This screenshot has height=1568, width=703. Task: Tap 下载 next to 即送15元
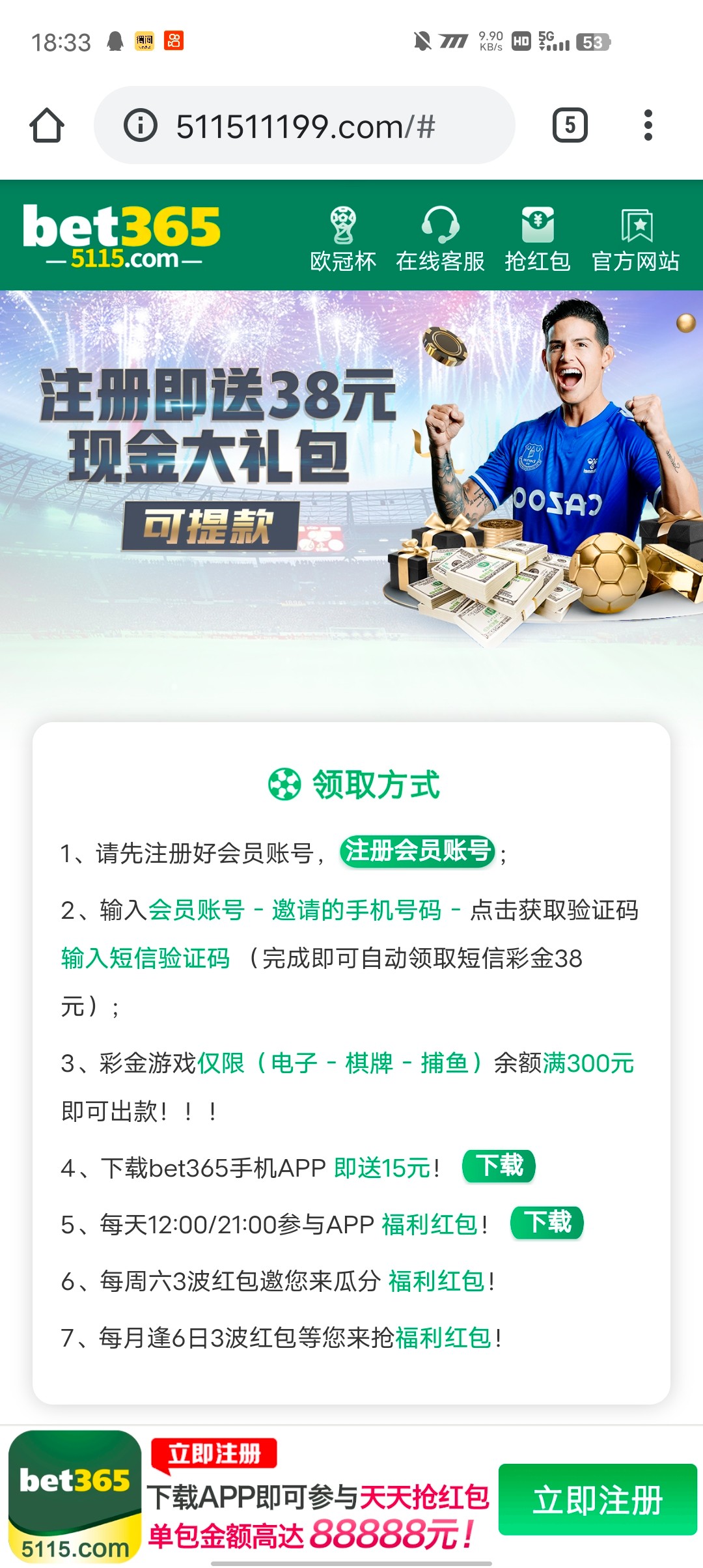pos(499,1166)
